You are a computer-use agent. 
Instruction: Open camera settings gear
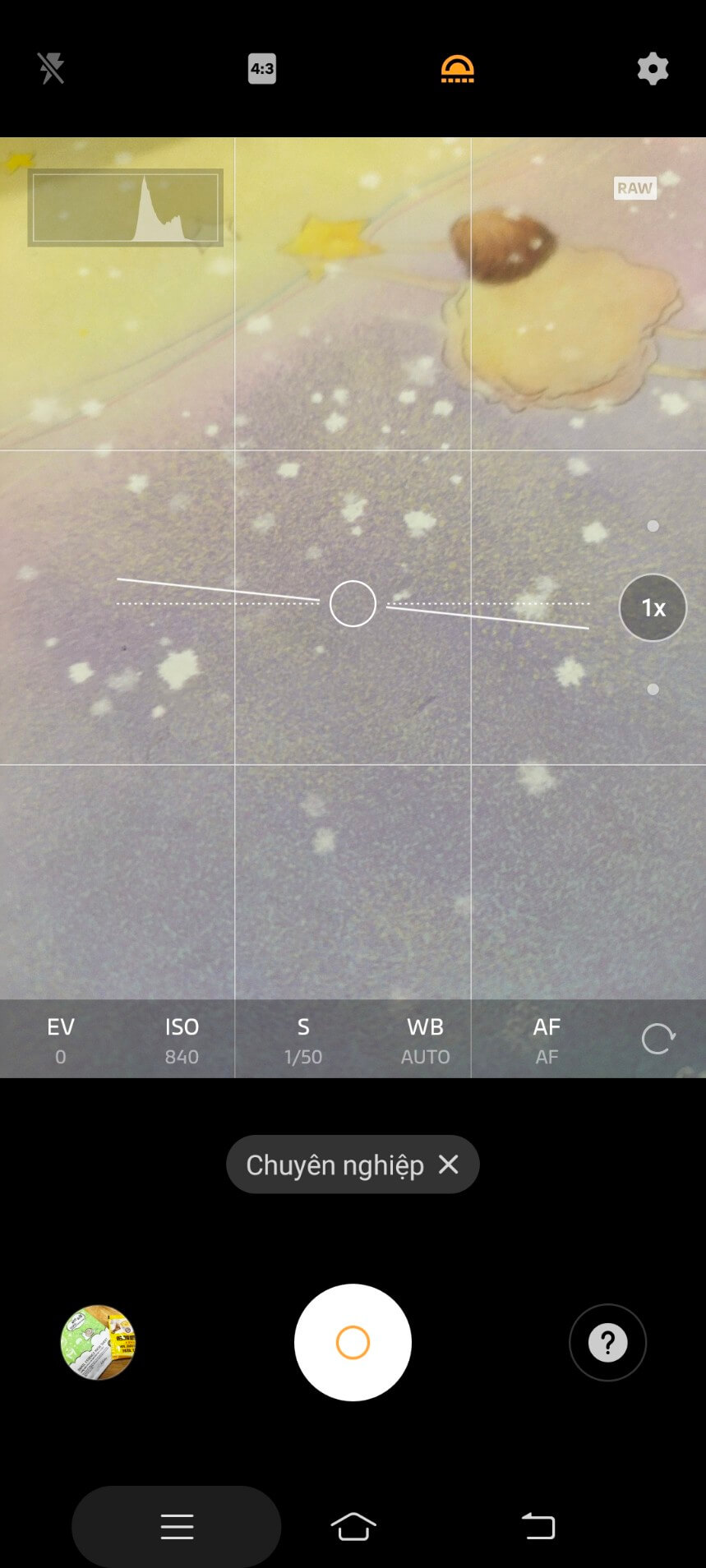coord(653,68)
